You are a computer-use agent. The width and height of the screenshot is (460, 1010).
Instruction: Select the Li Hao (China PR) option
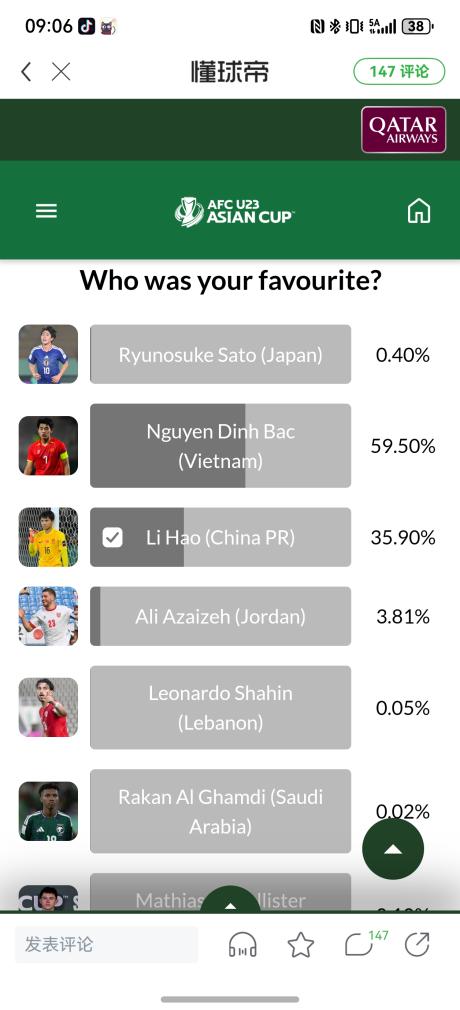tap(220, 537)
